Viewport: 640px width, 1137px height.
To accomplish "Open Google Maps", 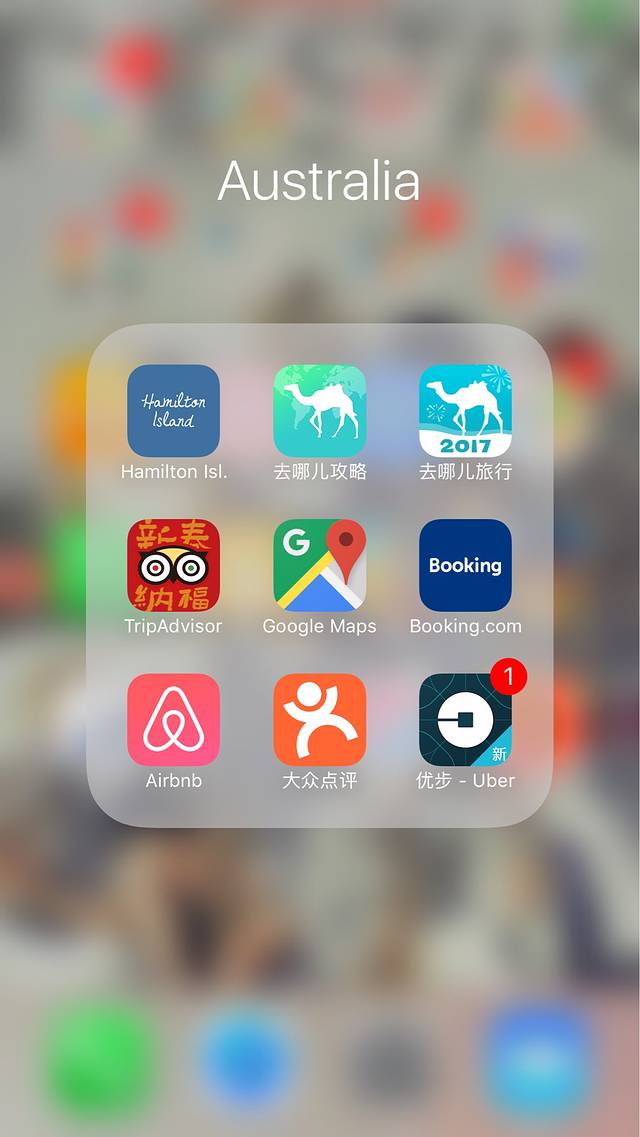I will tap(319, 565).
